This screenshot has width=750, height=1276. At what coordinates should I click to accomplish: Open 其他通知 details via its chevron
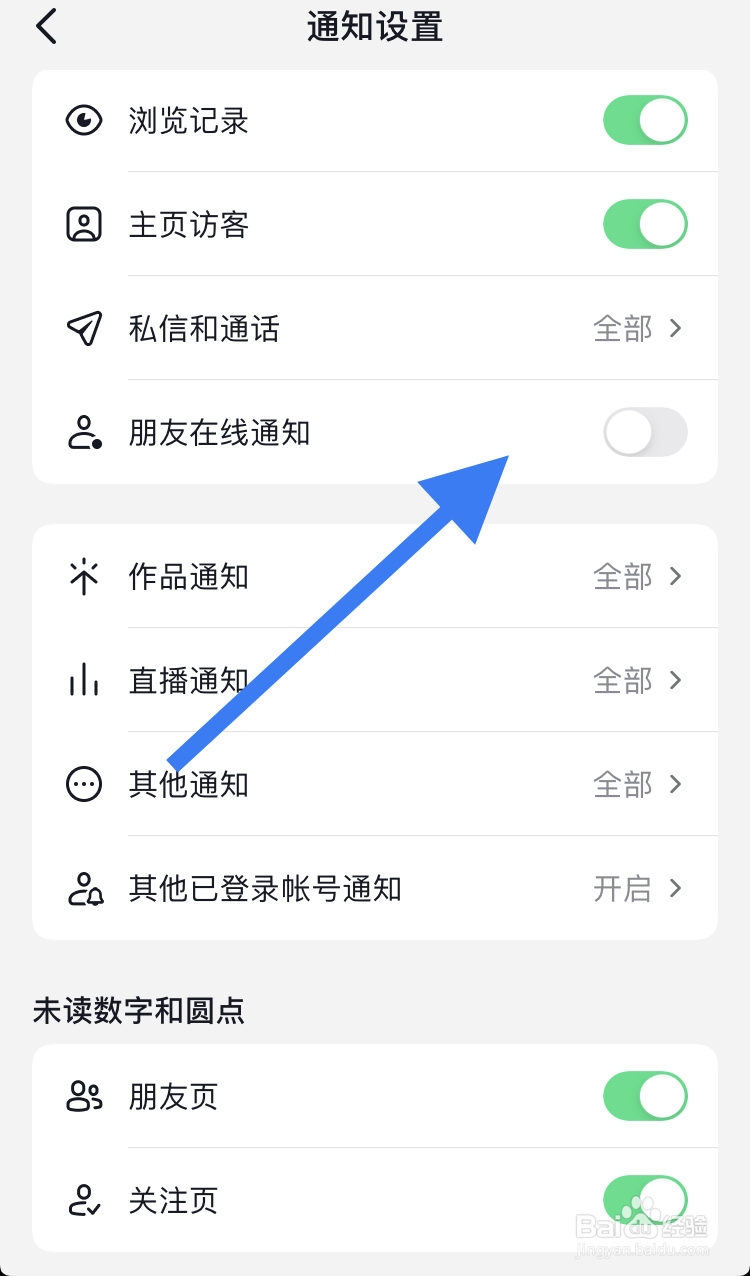coord(676,784)
